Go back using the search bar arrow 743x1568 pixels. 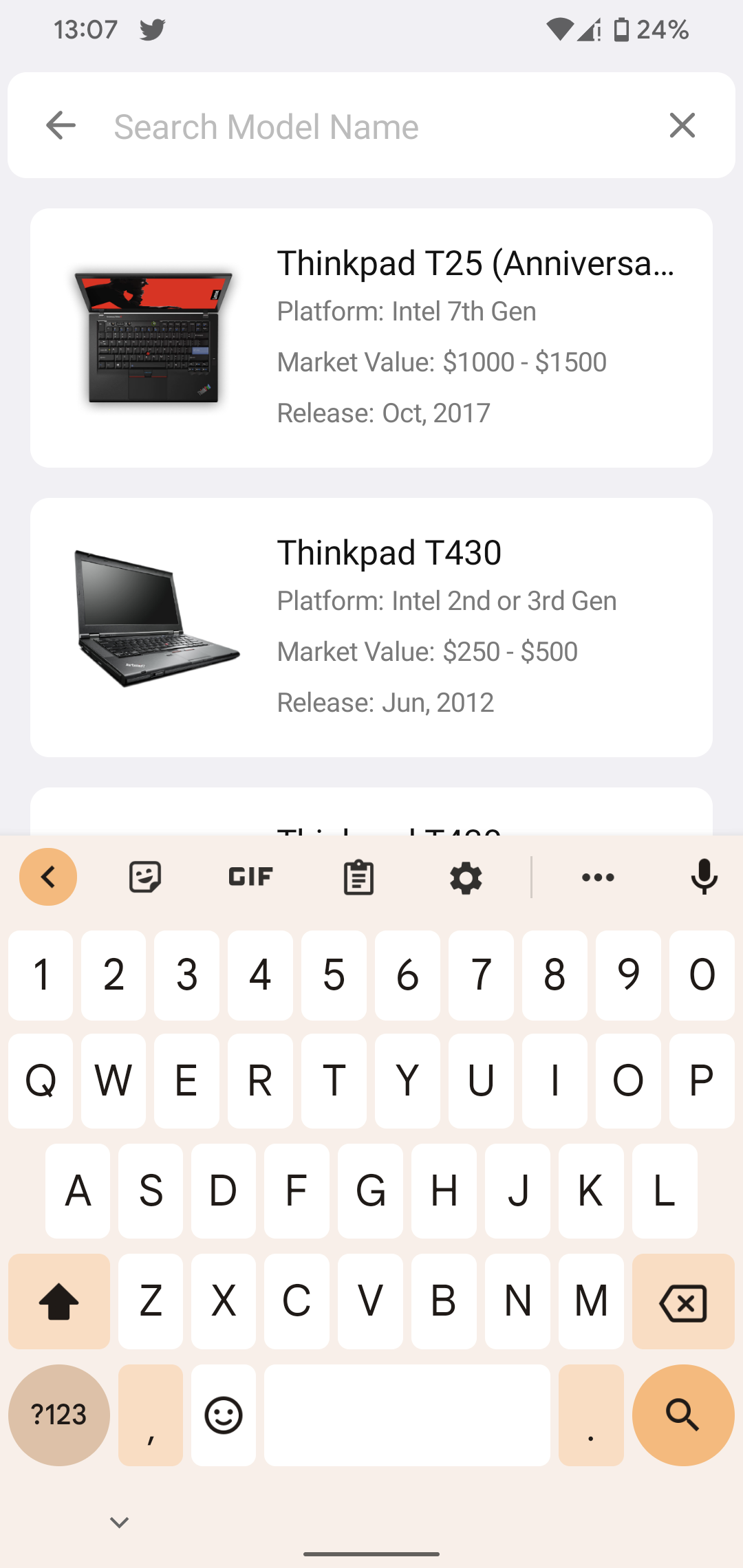61,126
